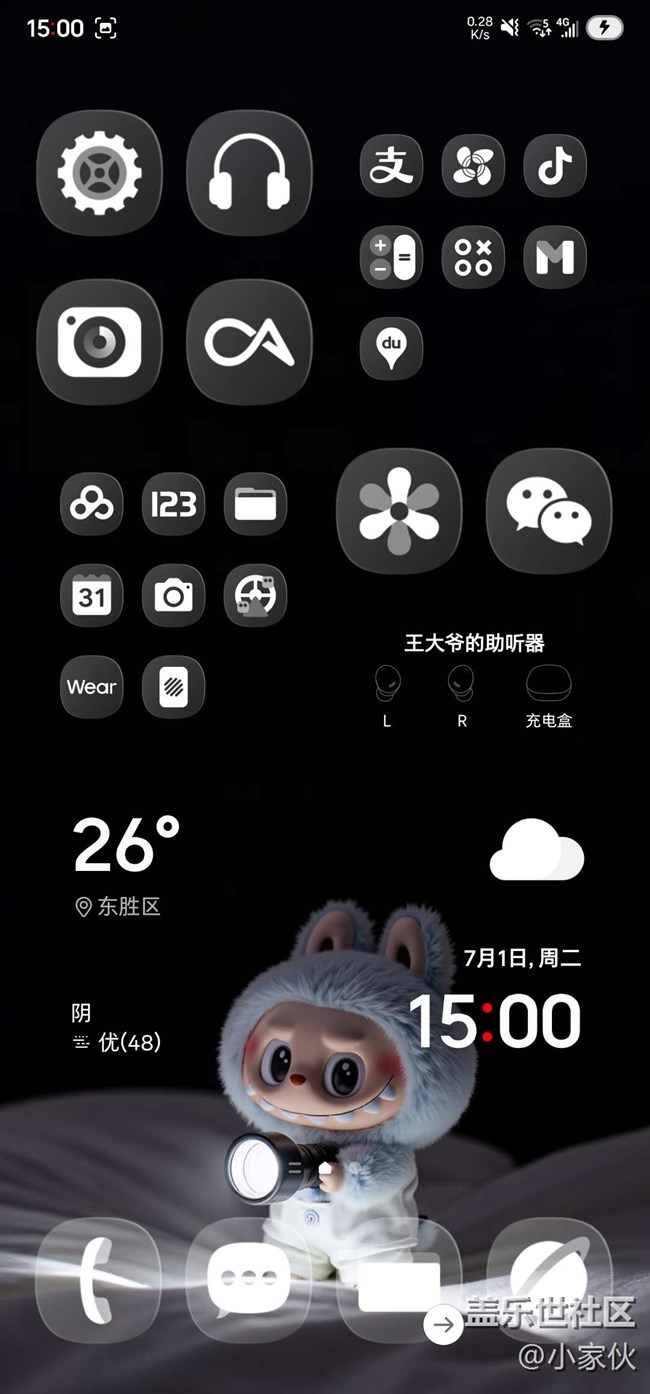
Task: Open the Settings gear app
Action: pos(99,173)
